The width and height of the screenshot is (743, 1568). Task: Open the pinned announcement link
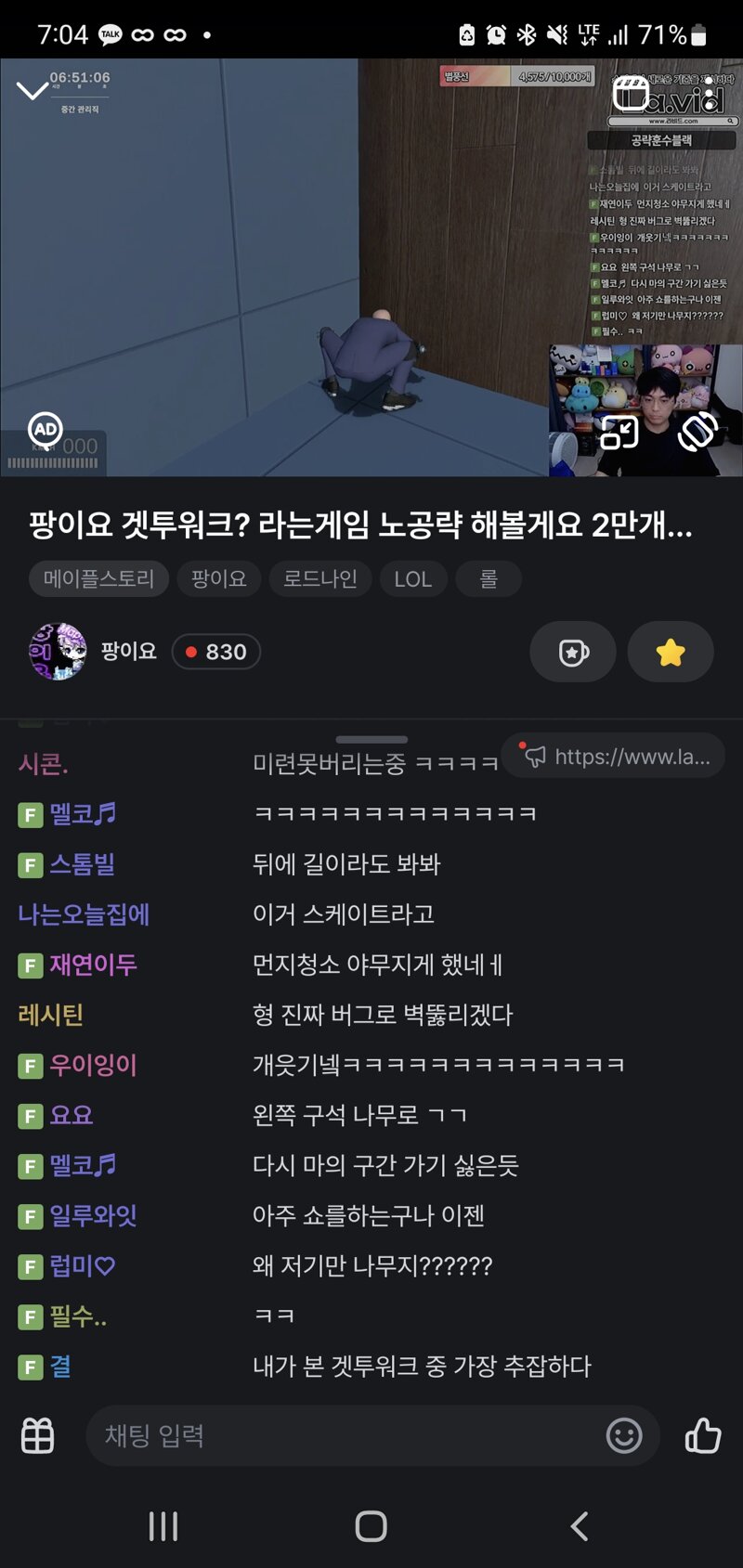[615, 757]
